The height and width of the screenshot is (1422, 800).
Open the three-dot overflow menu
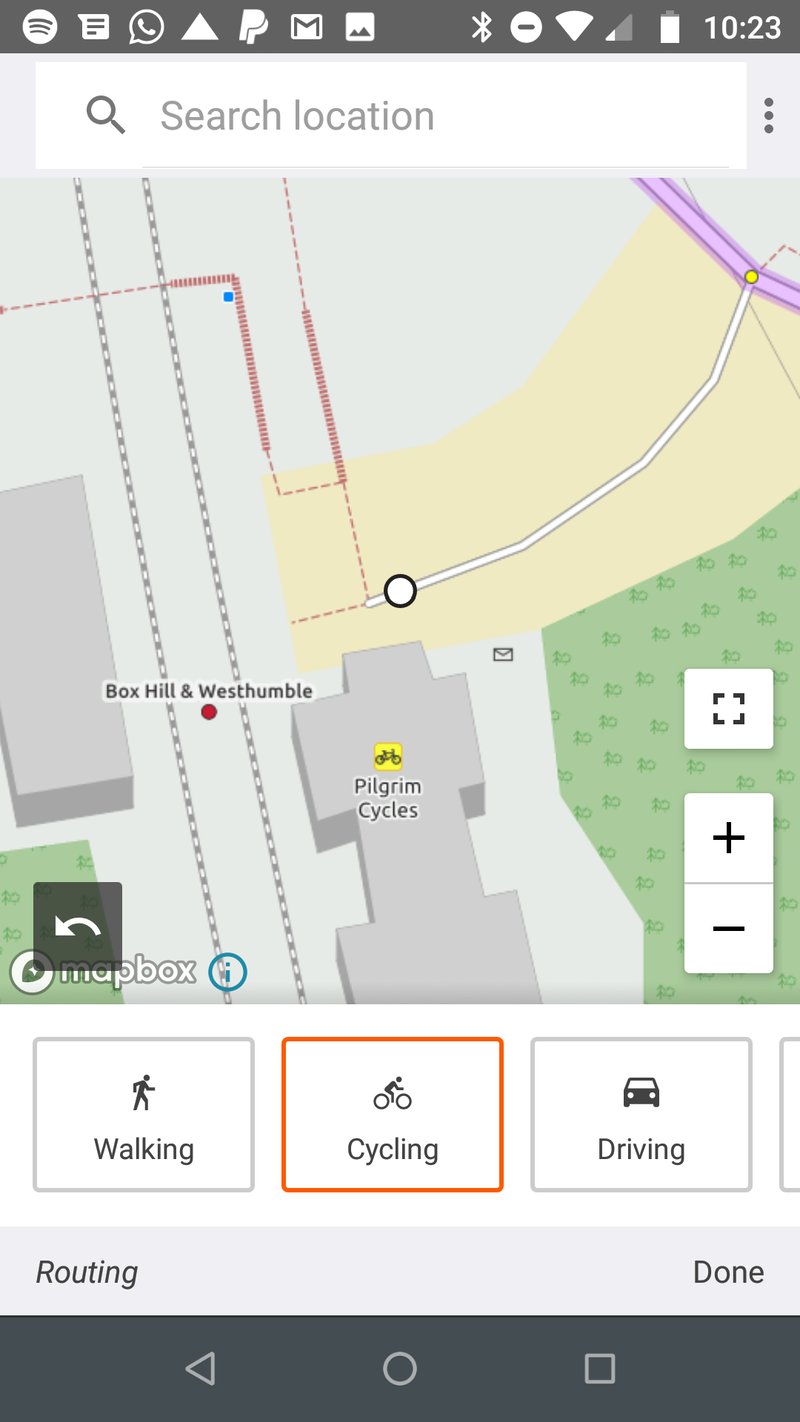pyautogui.click(x=768, y=116)
